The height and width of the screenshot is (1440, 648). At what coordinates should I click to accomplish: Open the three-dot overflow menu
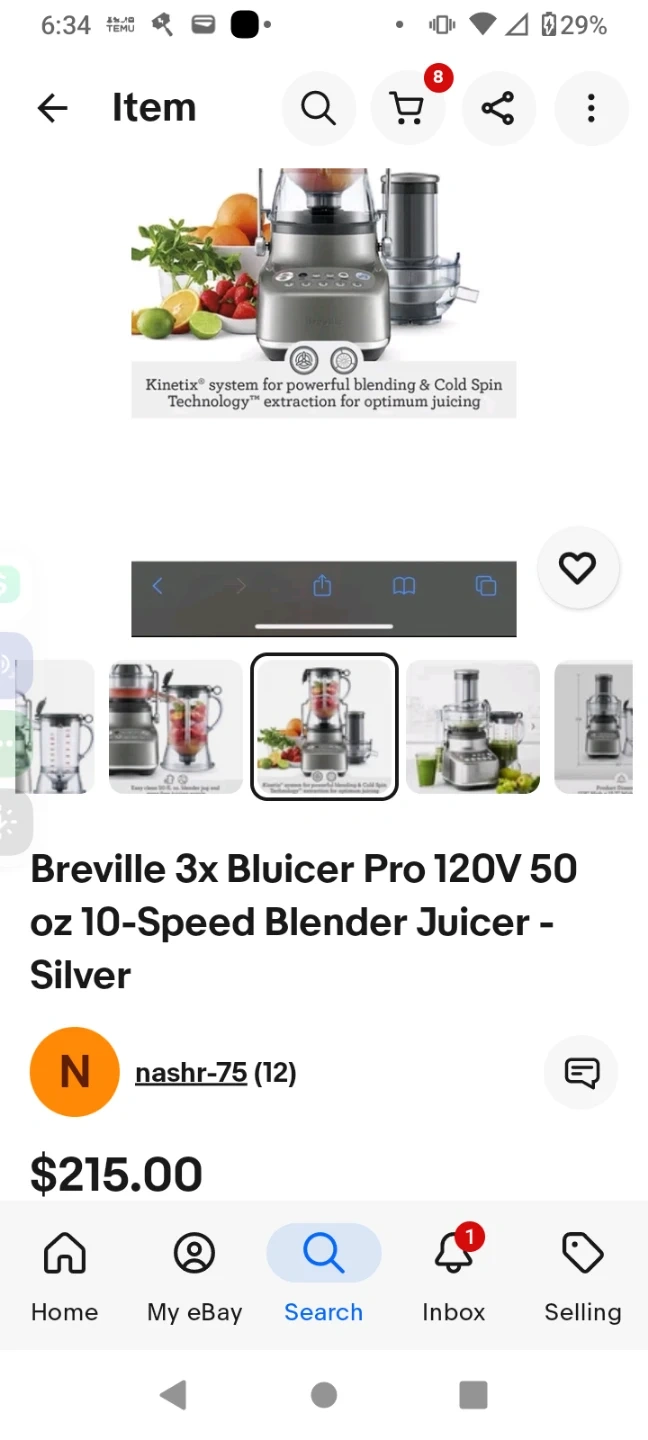[x=591, y=108]
